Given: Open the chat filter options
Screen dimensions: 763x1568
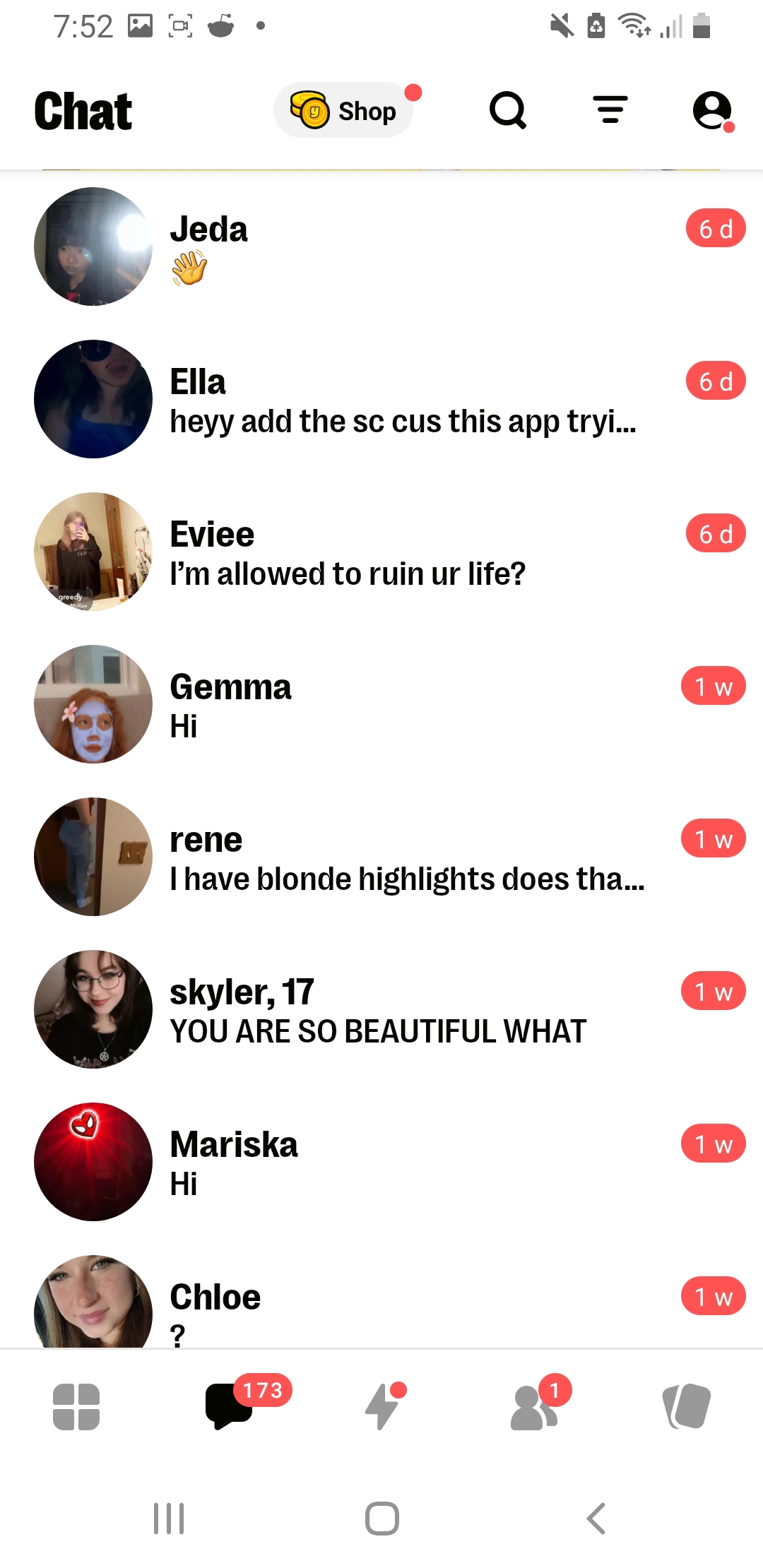Looking at the screenshot, I should 610,110.
